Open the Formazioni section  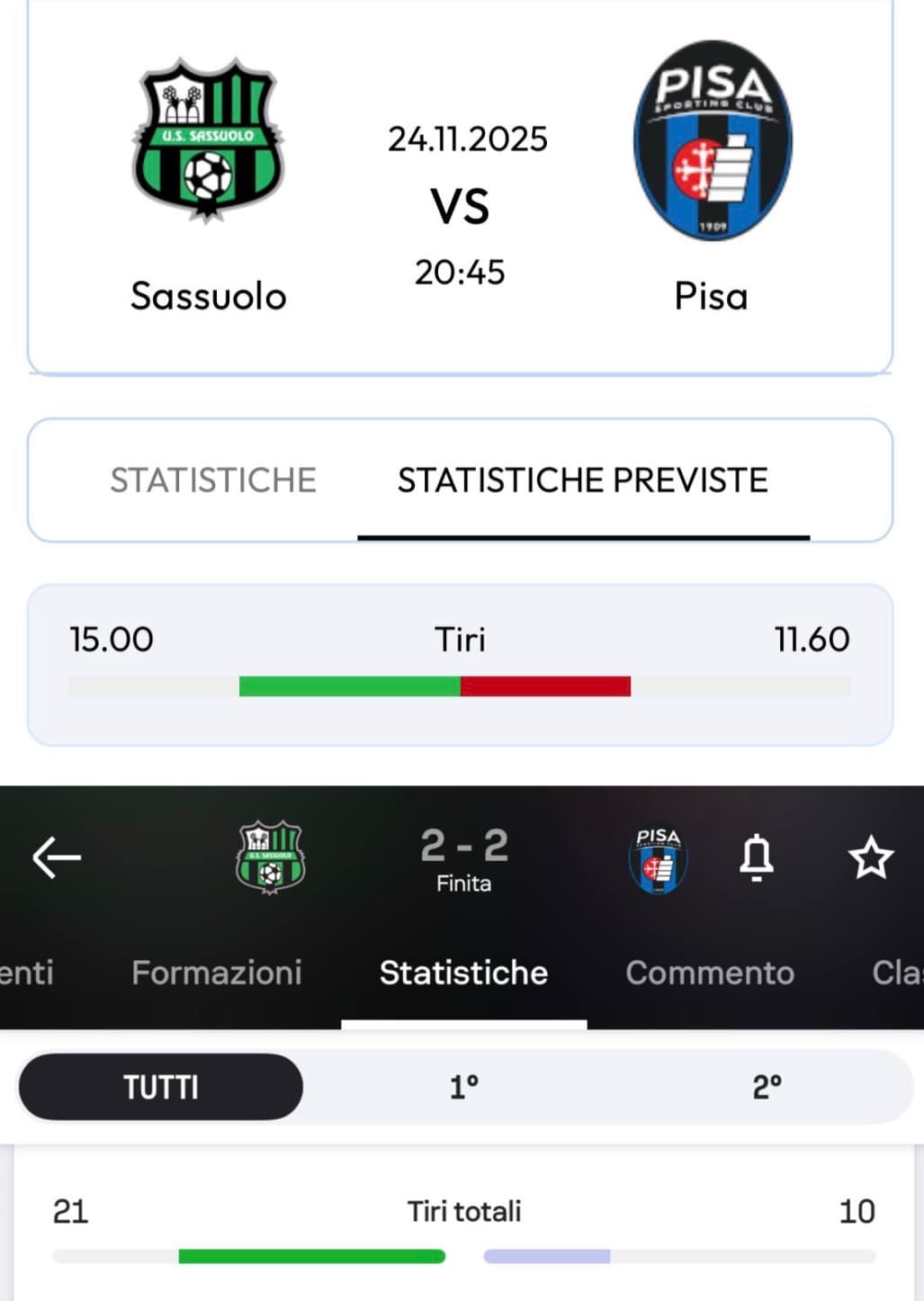pos(216,973)
